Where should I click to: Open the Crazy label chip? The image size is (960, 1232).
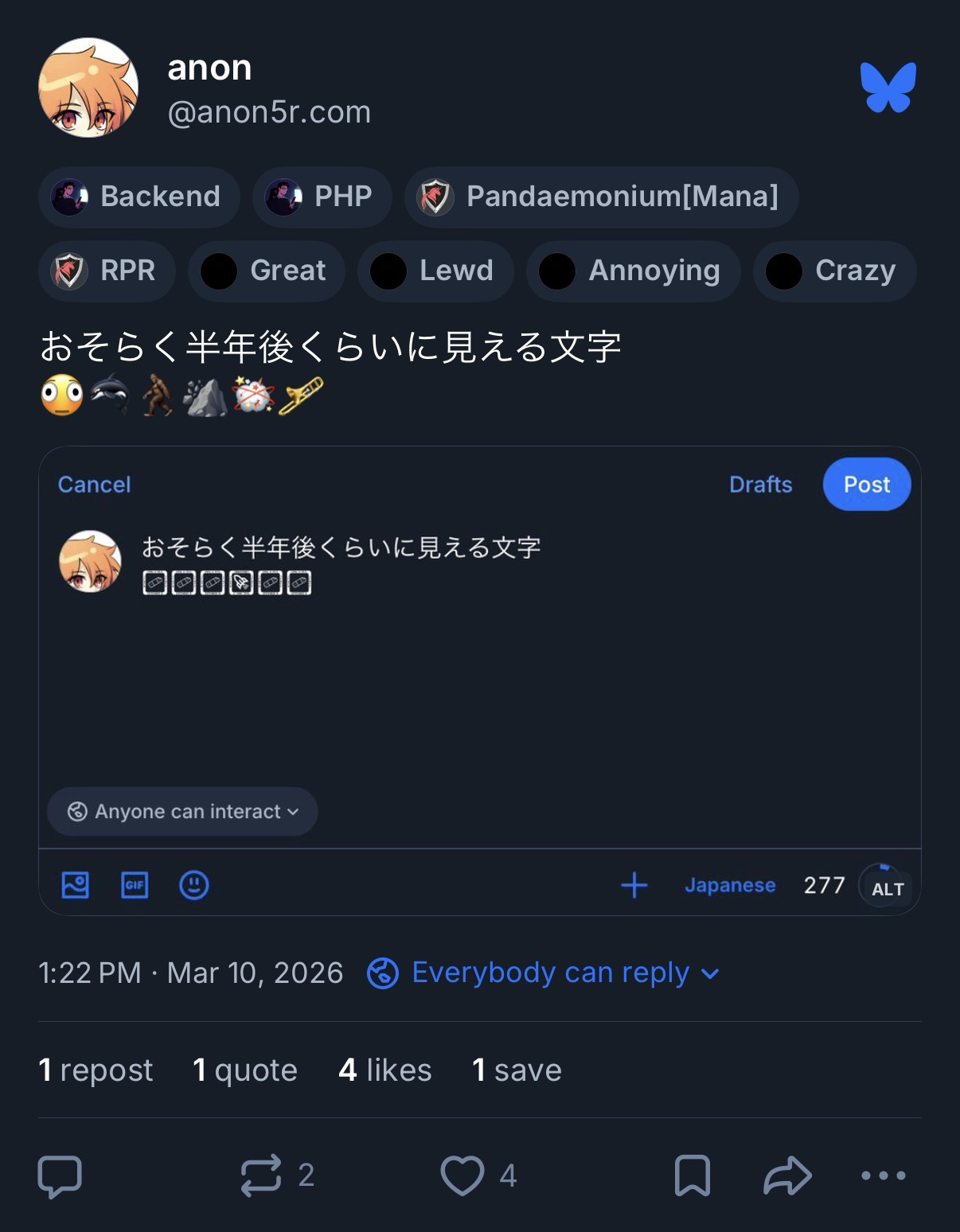pyautogui.click(x=834, y=271)
